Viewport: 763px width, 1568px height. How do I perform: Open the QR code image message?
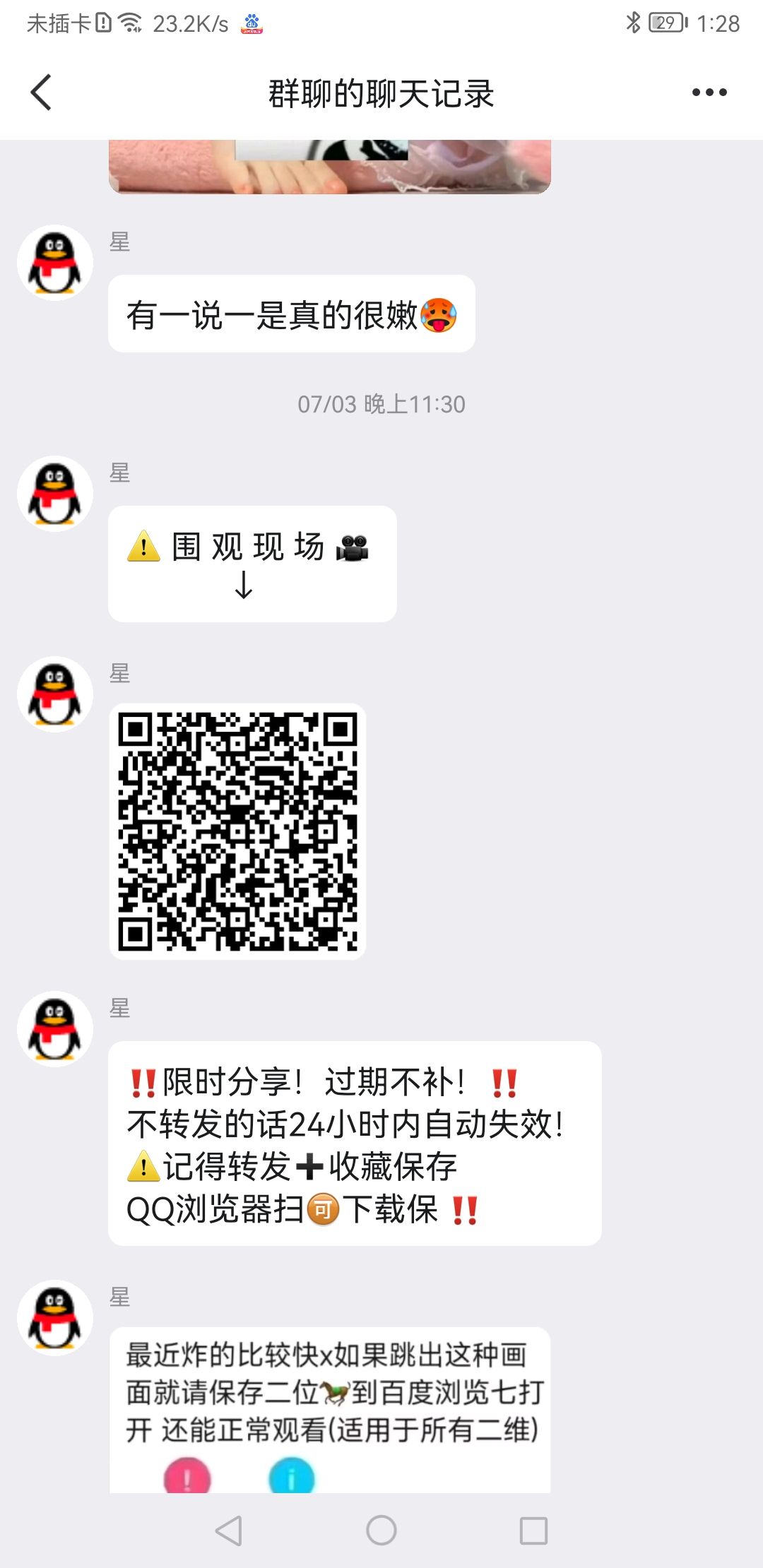click(x=237, y=831)
